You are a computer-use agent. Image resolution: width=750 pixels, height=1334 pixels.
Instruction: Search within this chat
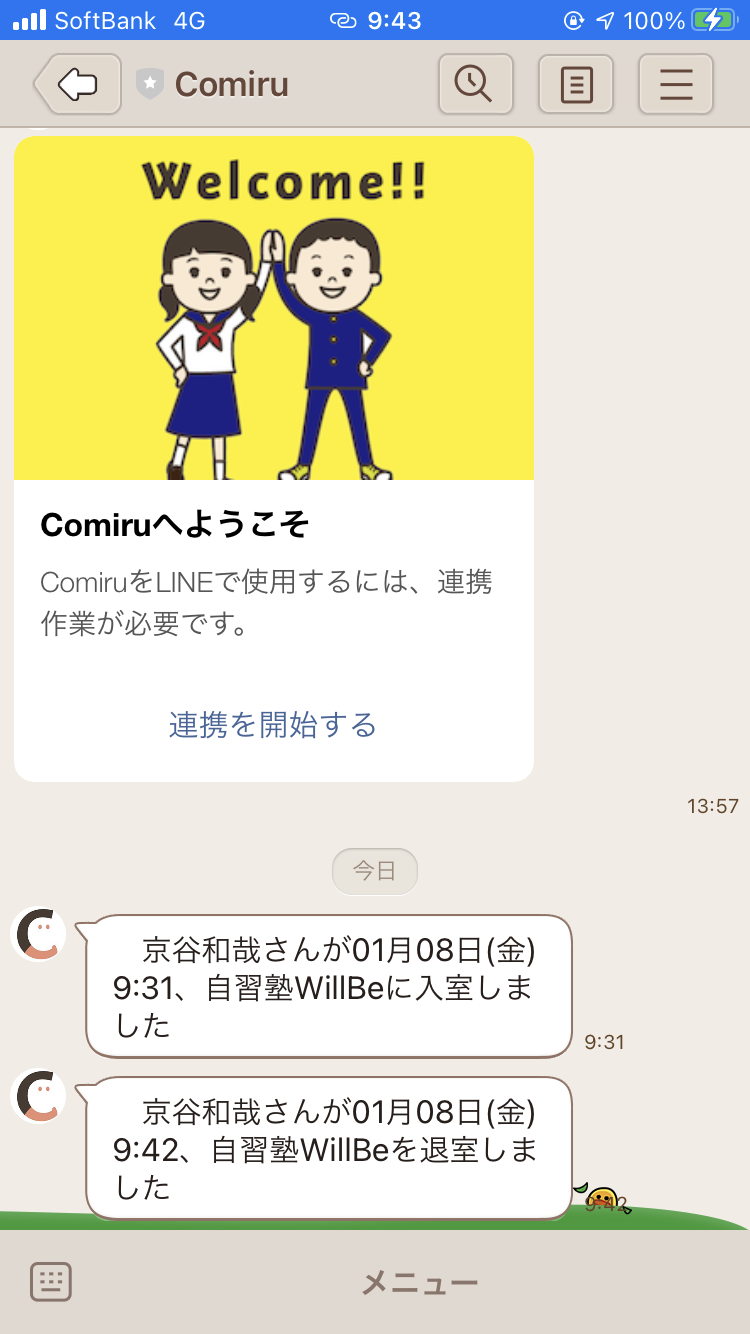(475, 85)
